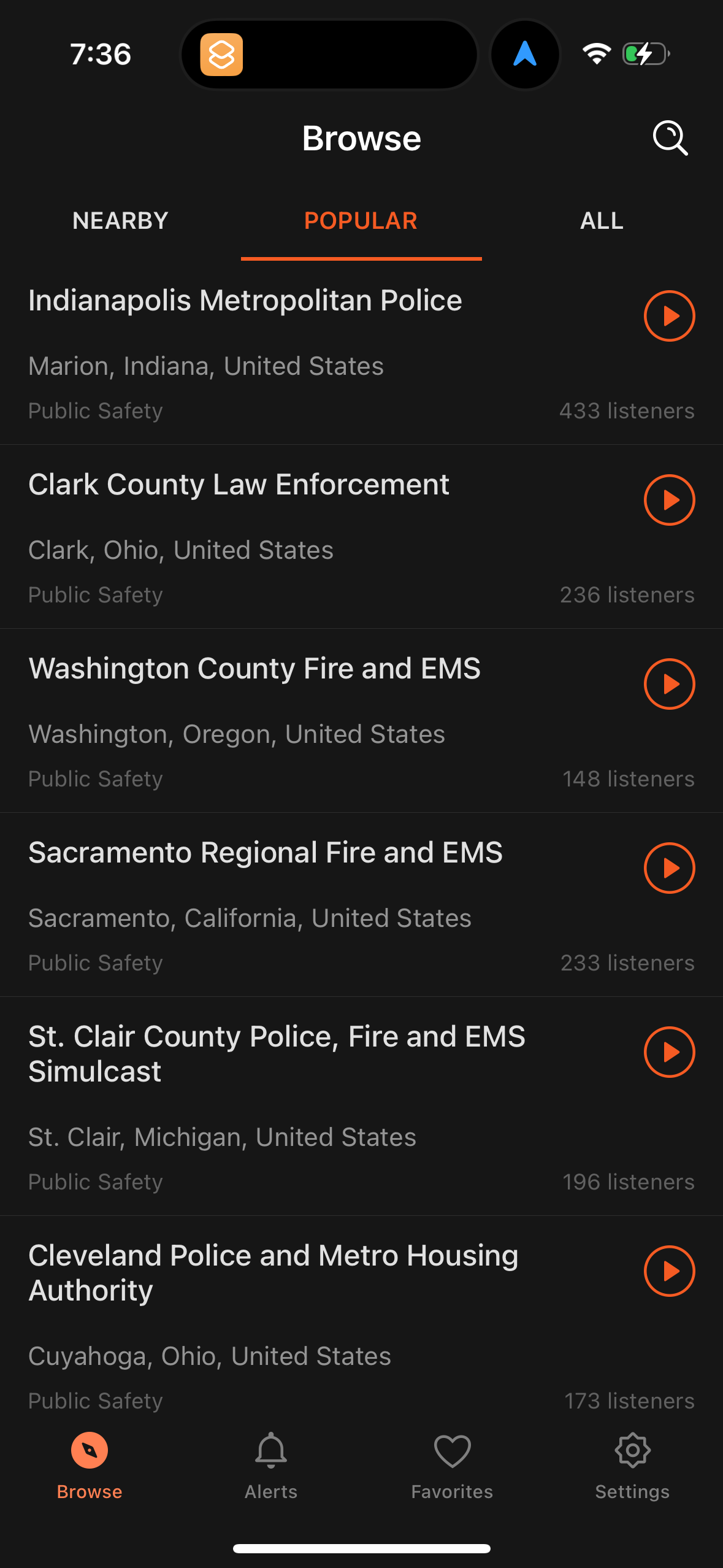Tap the orange app icon in the Dynamic Island
Image resolution: width=723 pixels, height=1568 pixels.
[223, 55]
